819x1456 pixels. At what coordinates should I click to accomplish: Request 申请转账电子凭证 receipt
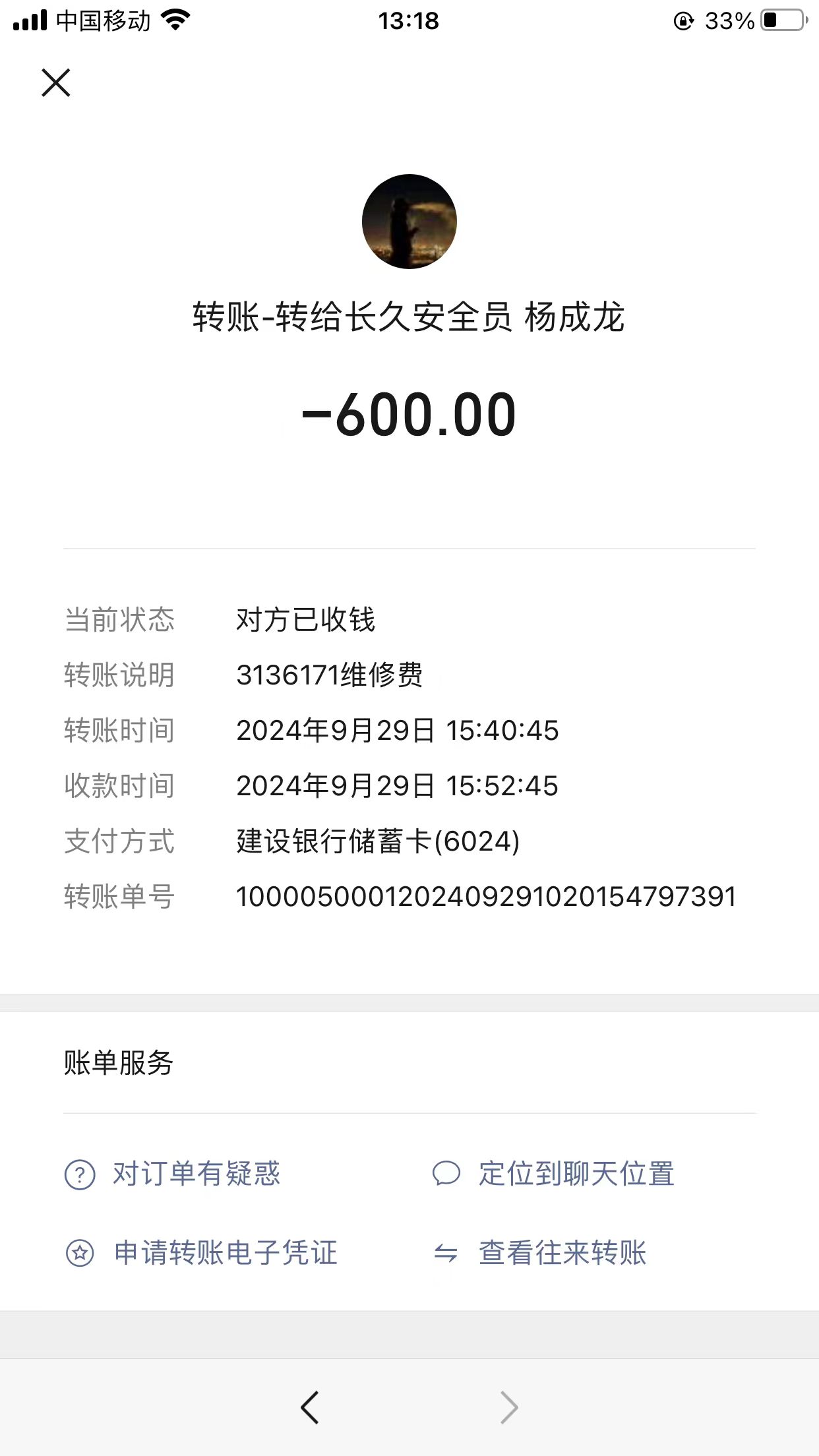point(224,1253)
